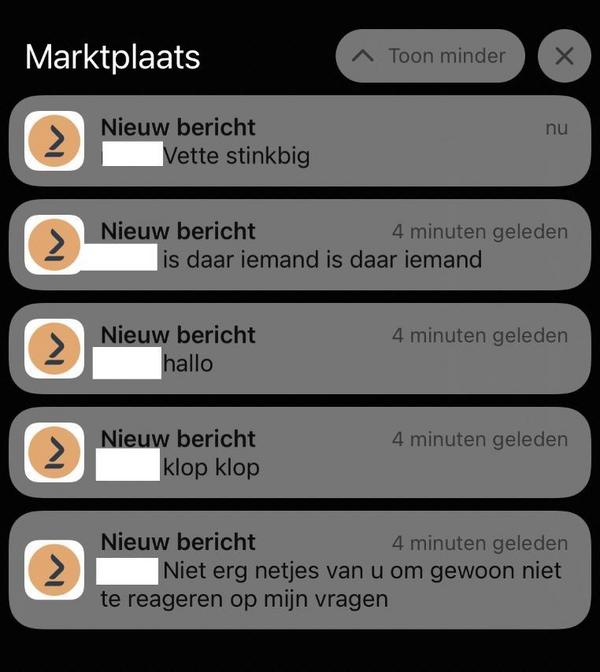Image resolution: width=600 pixels, height=672 pixels.
Task: Dismiss the Marktplaats notification group
Action: tap(564, 56)
